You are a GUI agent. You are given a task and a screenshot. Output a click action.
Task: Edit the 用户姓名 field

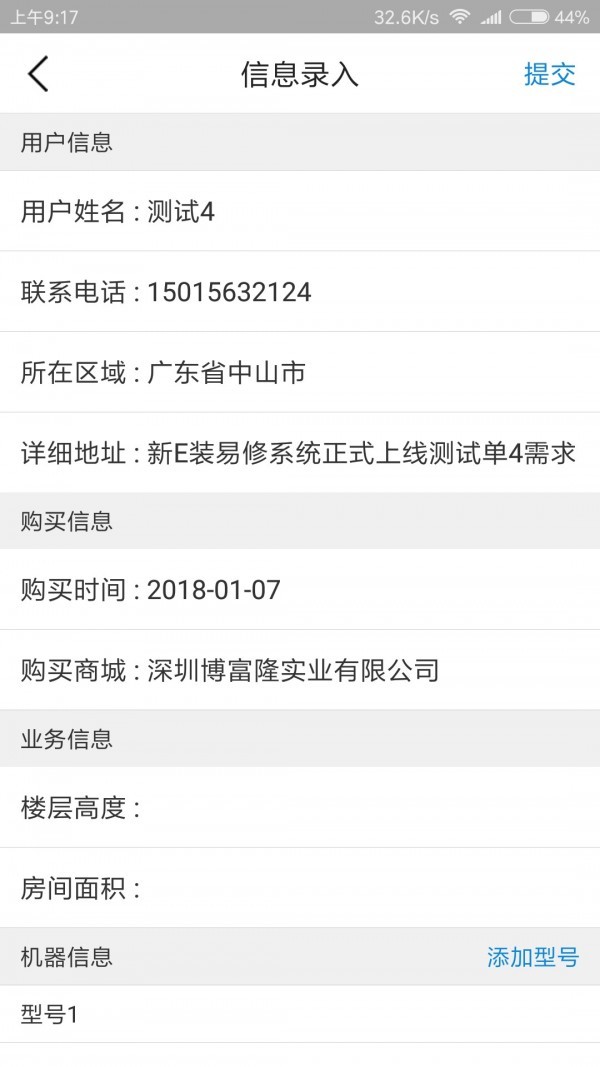(x=300, y=211)
